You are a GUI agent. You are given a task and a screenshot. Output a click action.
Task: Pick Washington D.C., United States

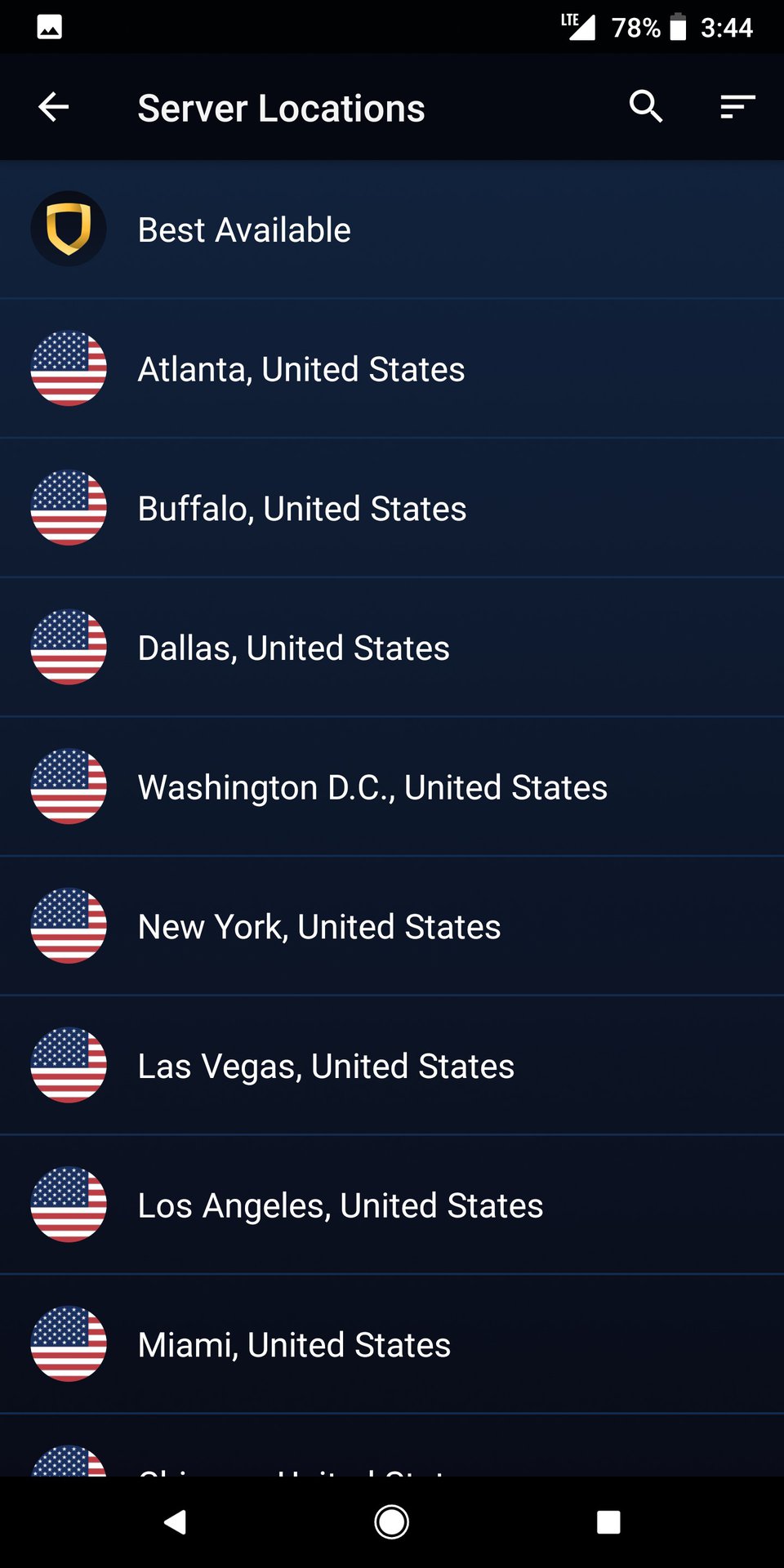click(x=392, y=787)
